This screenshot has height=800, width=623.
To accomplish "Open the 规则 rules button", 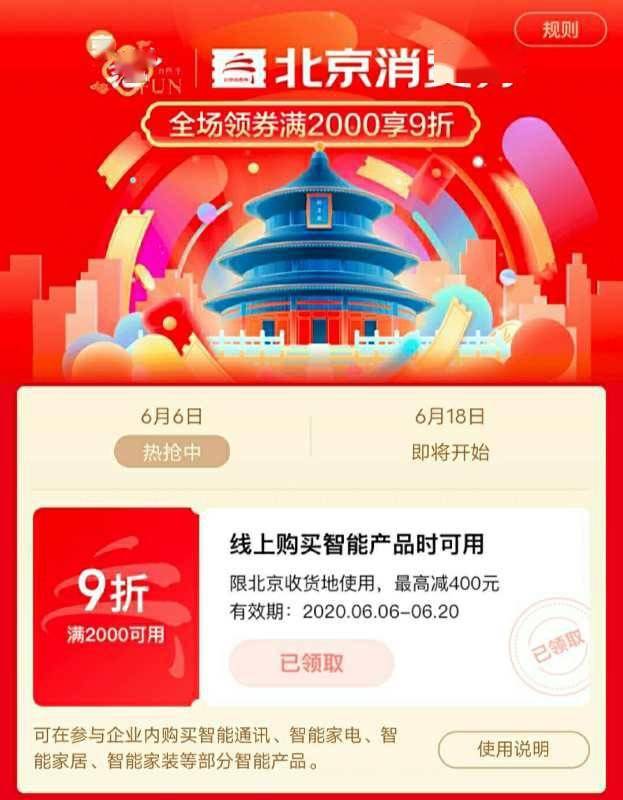I will pyautogui.click(x=560, y=30).
